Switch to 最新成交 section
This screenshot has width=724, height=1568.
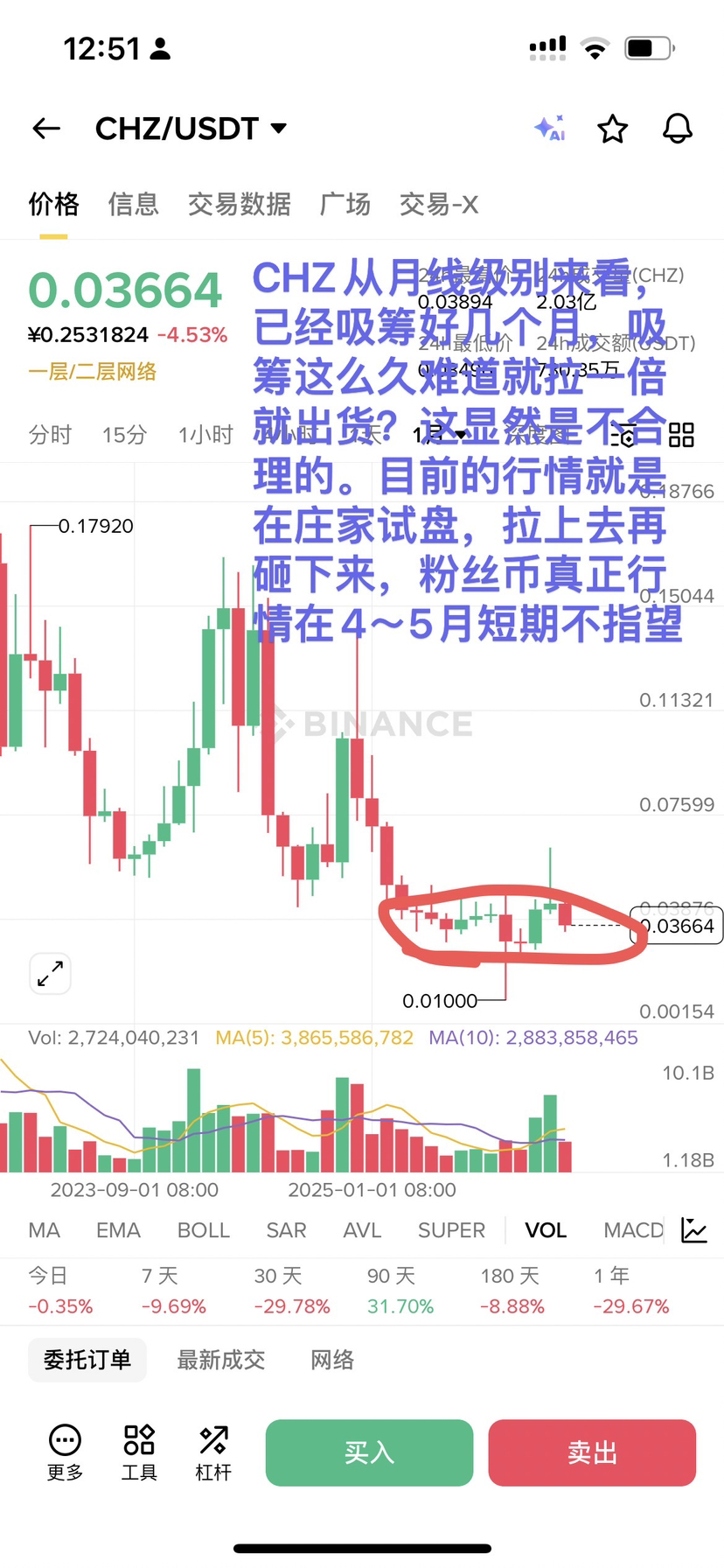click(x=220, y=1360)
